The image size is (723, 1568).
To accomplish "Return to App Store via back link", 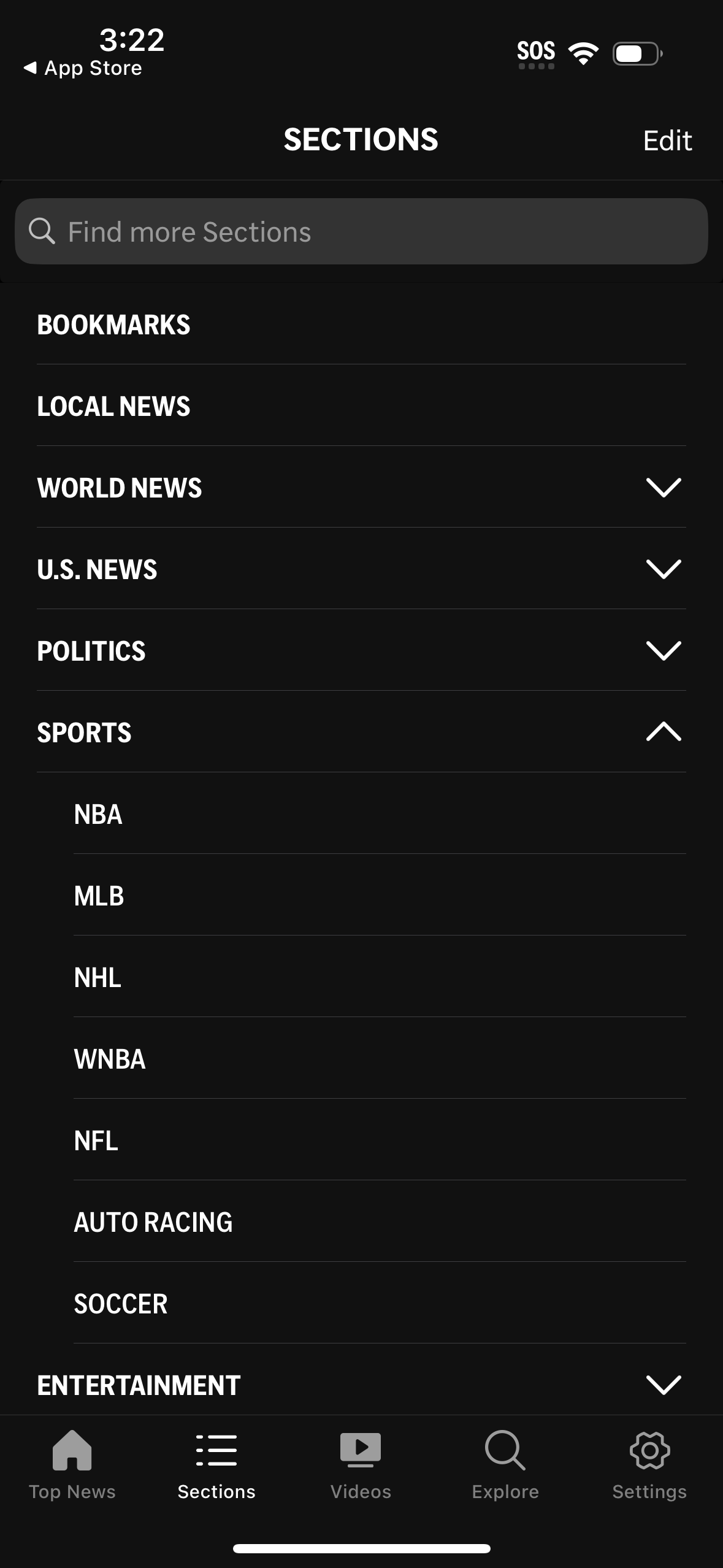I will [82, 67].
